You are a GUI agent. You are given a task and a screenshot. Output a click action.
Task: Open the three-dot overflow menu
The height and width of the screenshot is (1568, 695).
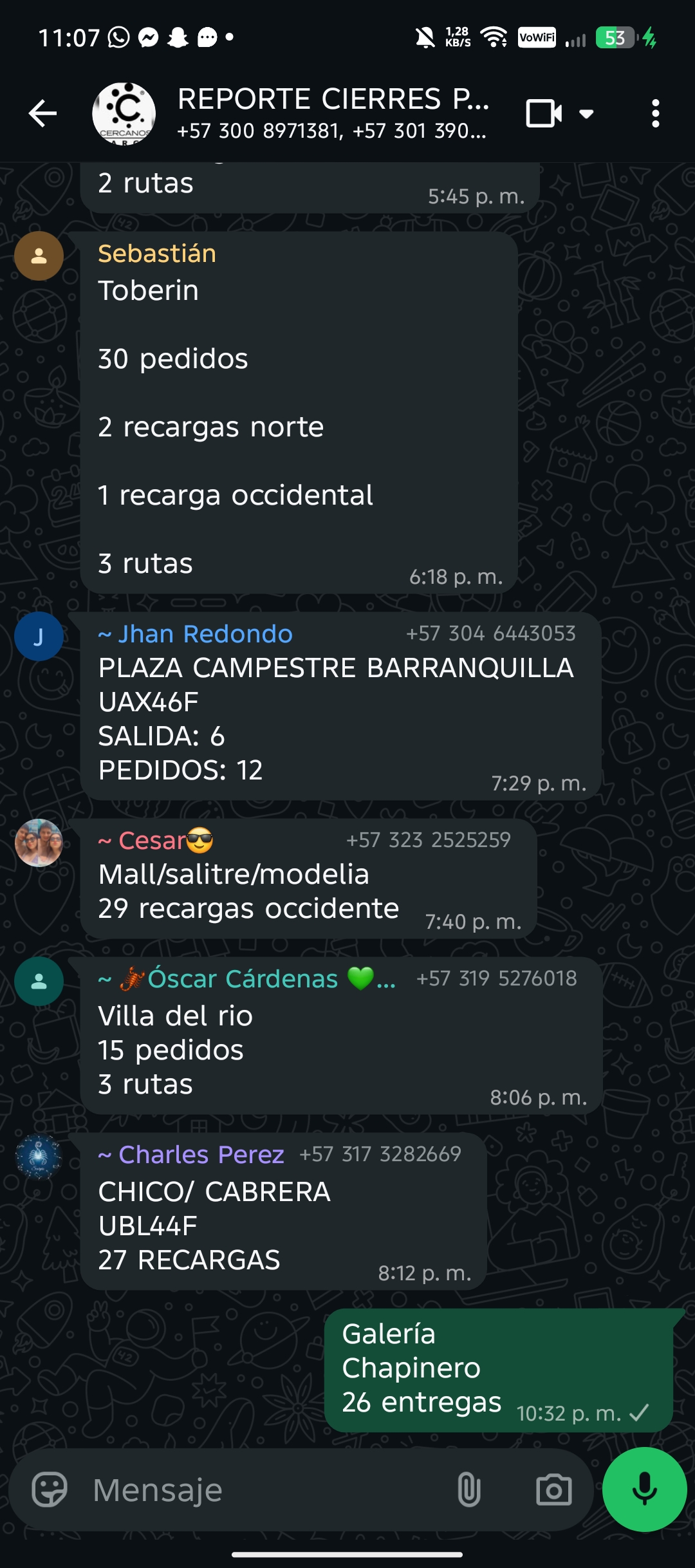655,114
